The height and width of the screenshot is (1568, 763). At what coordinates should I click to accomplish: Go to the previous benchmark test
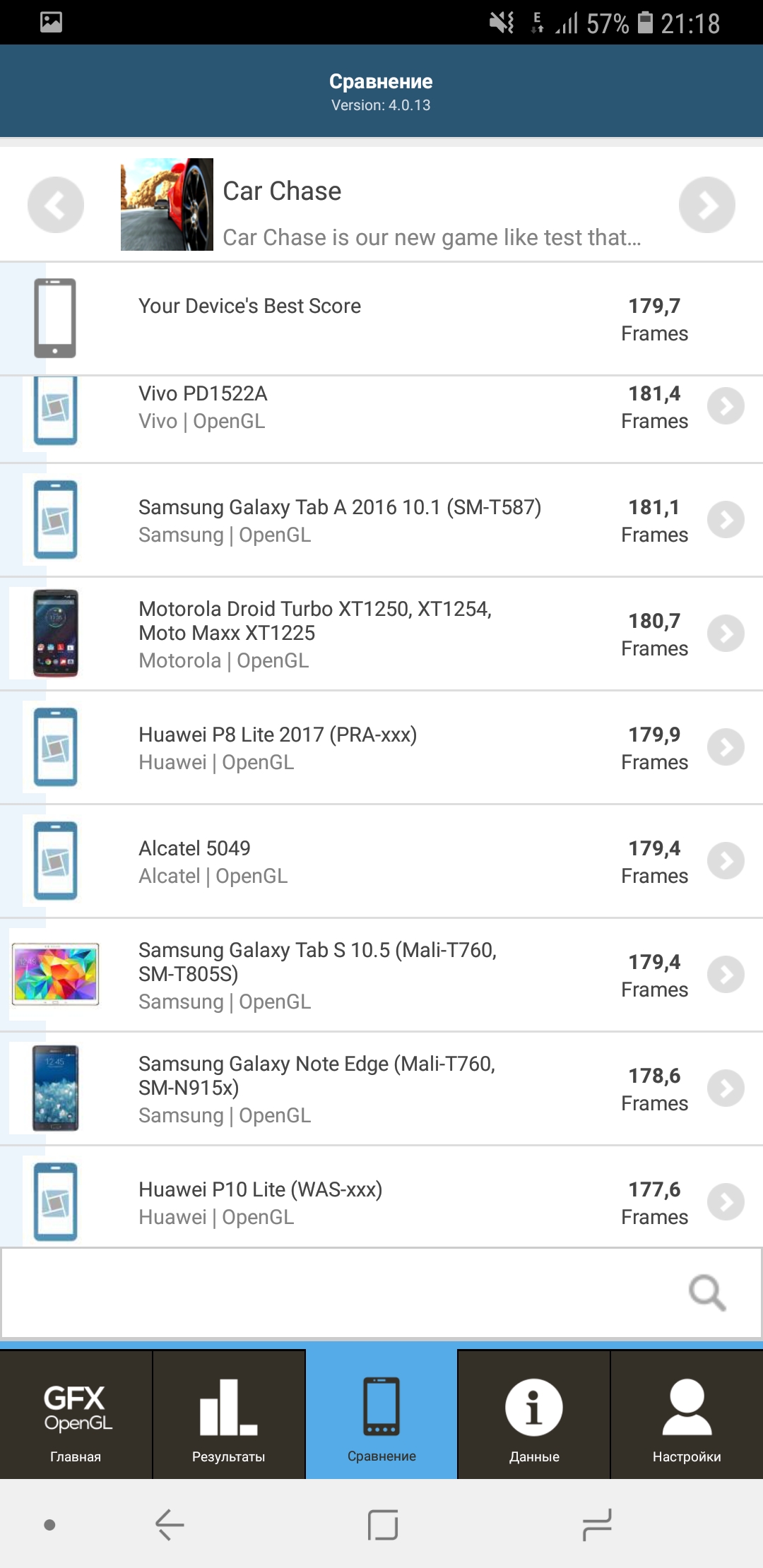[56, 205]
